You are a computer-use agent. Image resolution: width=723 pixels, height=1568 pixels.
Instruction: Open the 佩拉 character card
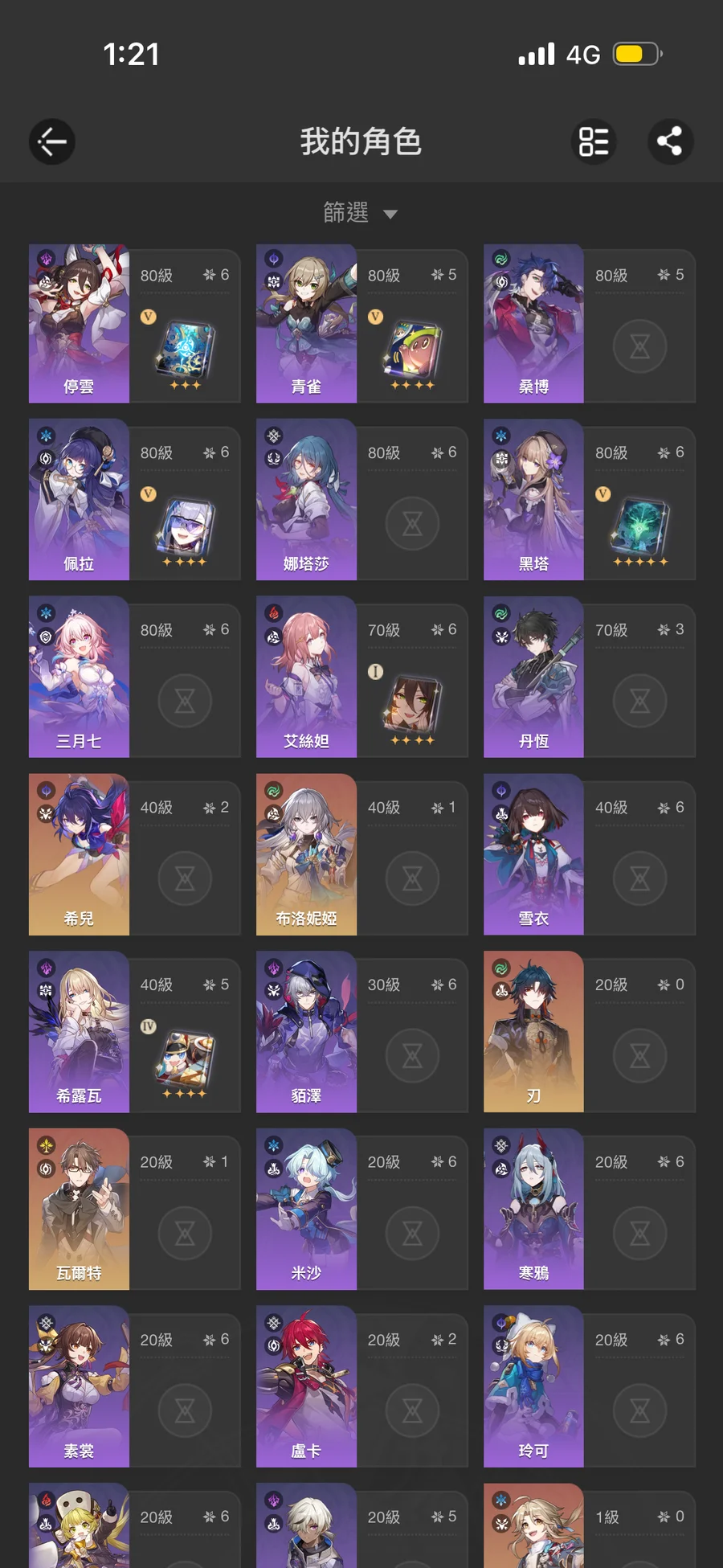pyautogui.click(x=135, y=500)
